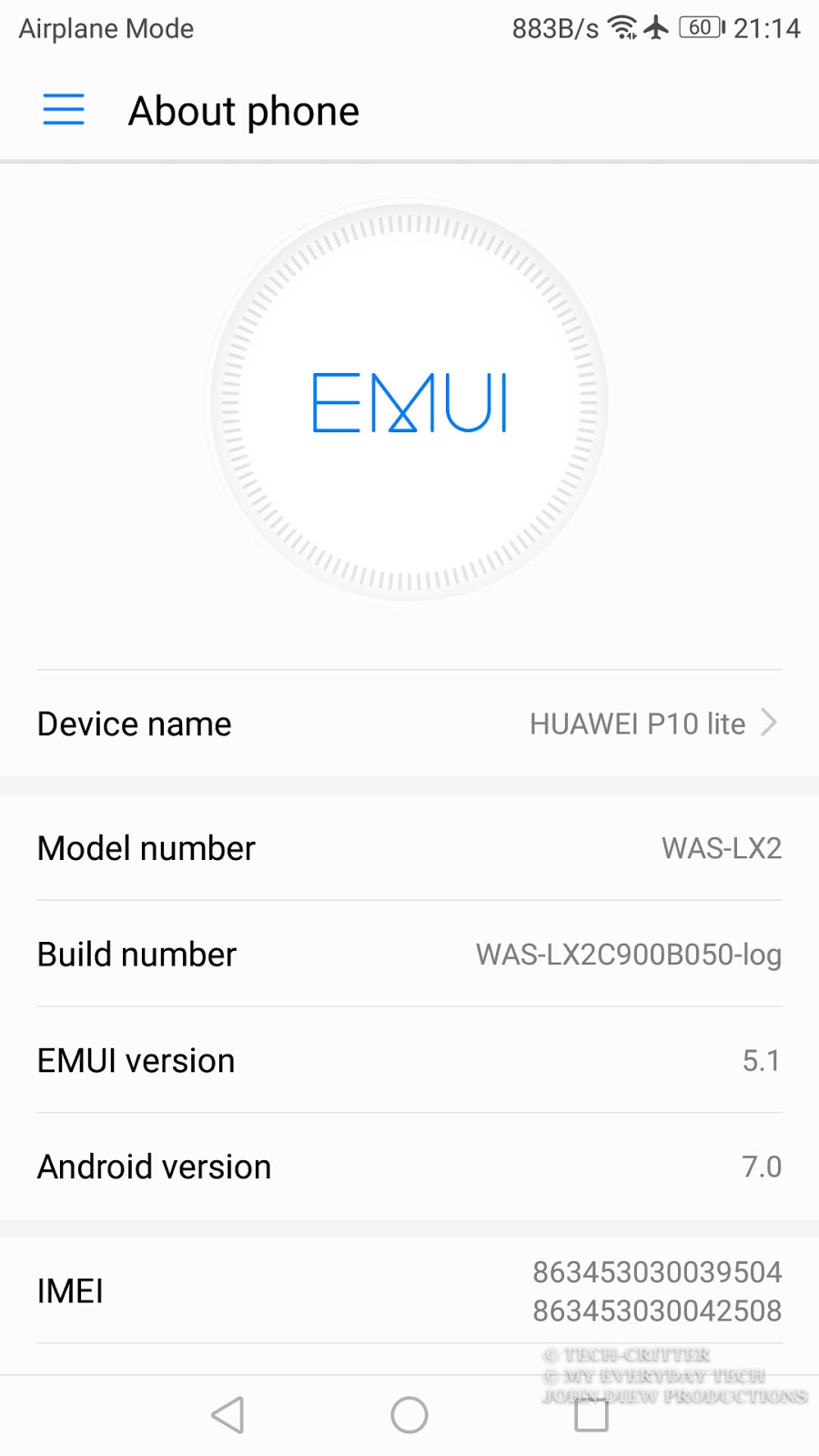
Task: Tap the Android version row
Action: 409,1167
